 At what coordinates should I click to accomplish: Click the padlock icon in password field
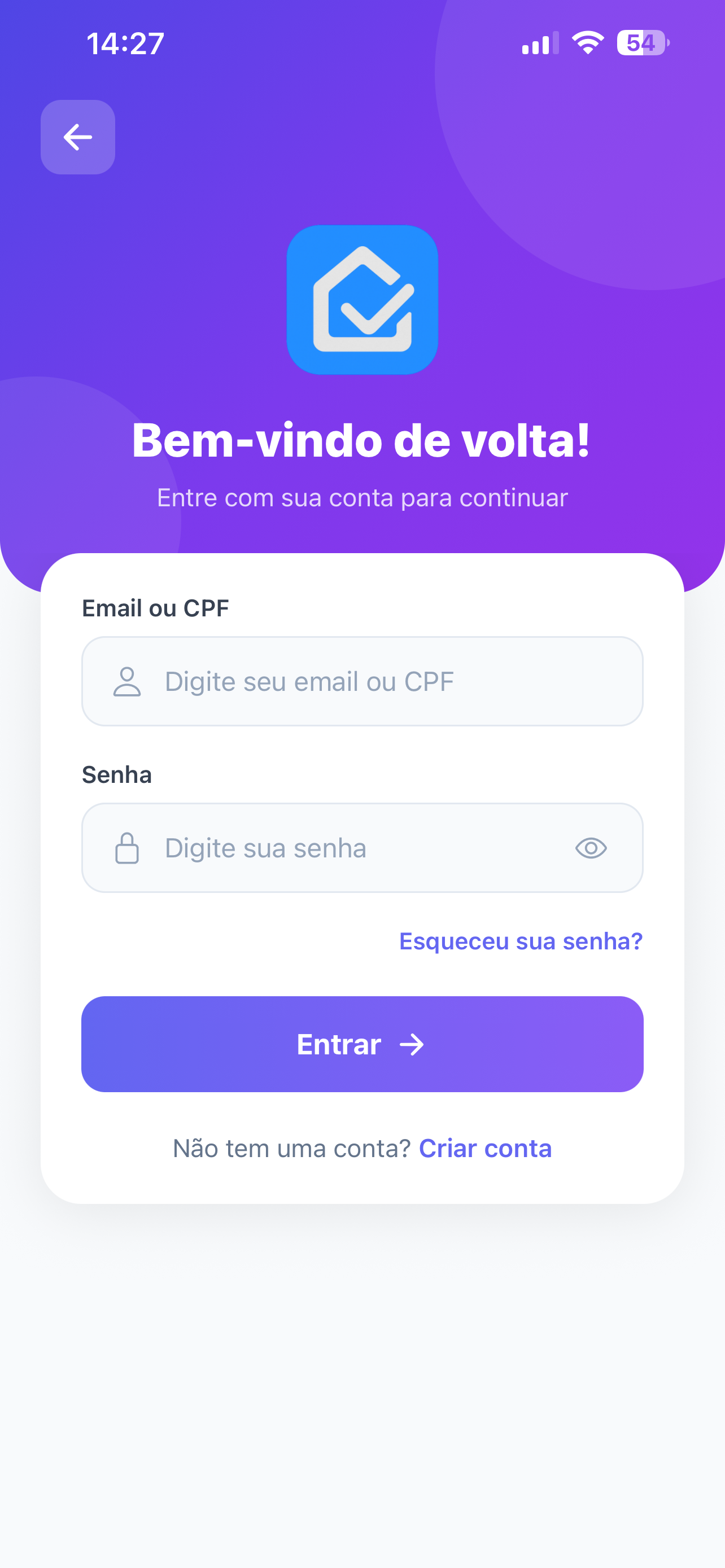pos(127,847)
